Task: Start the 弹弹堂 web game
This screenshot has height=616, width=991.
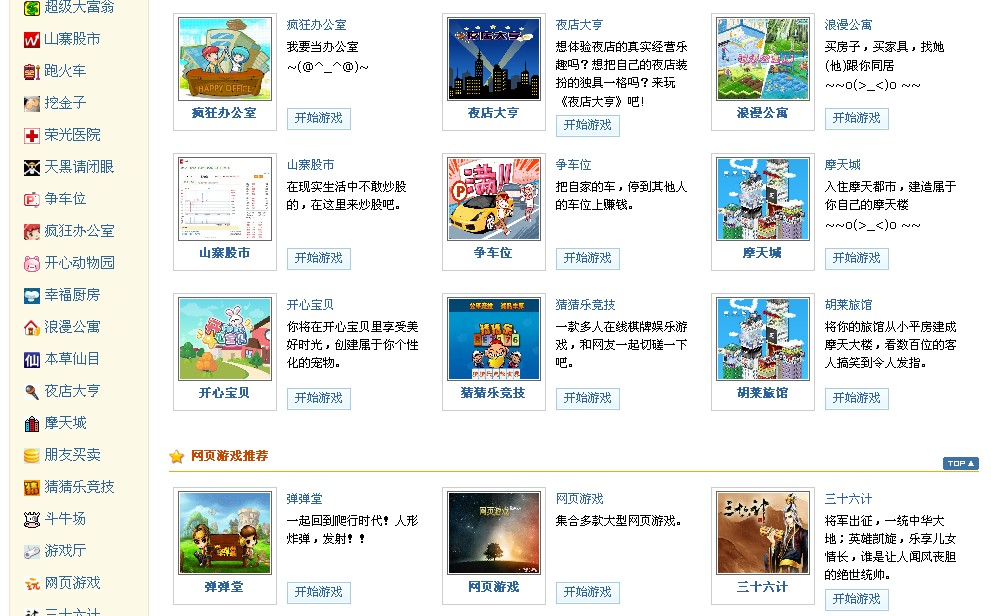Action: click(319, 592)
